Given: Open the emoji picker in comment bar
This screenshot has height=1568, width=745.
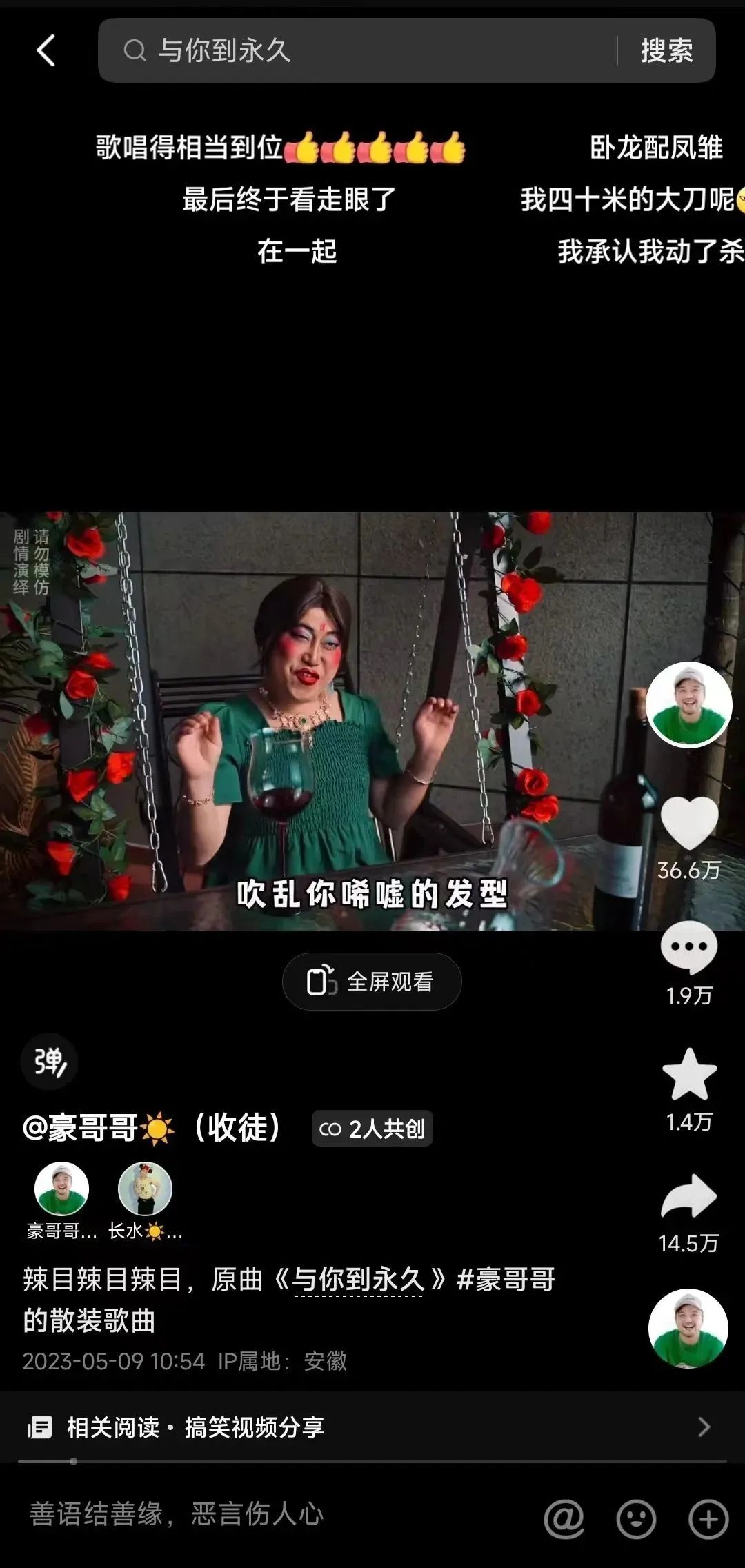Looking at the screenshot, I should click(635, 1518).
